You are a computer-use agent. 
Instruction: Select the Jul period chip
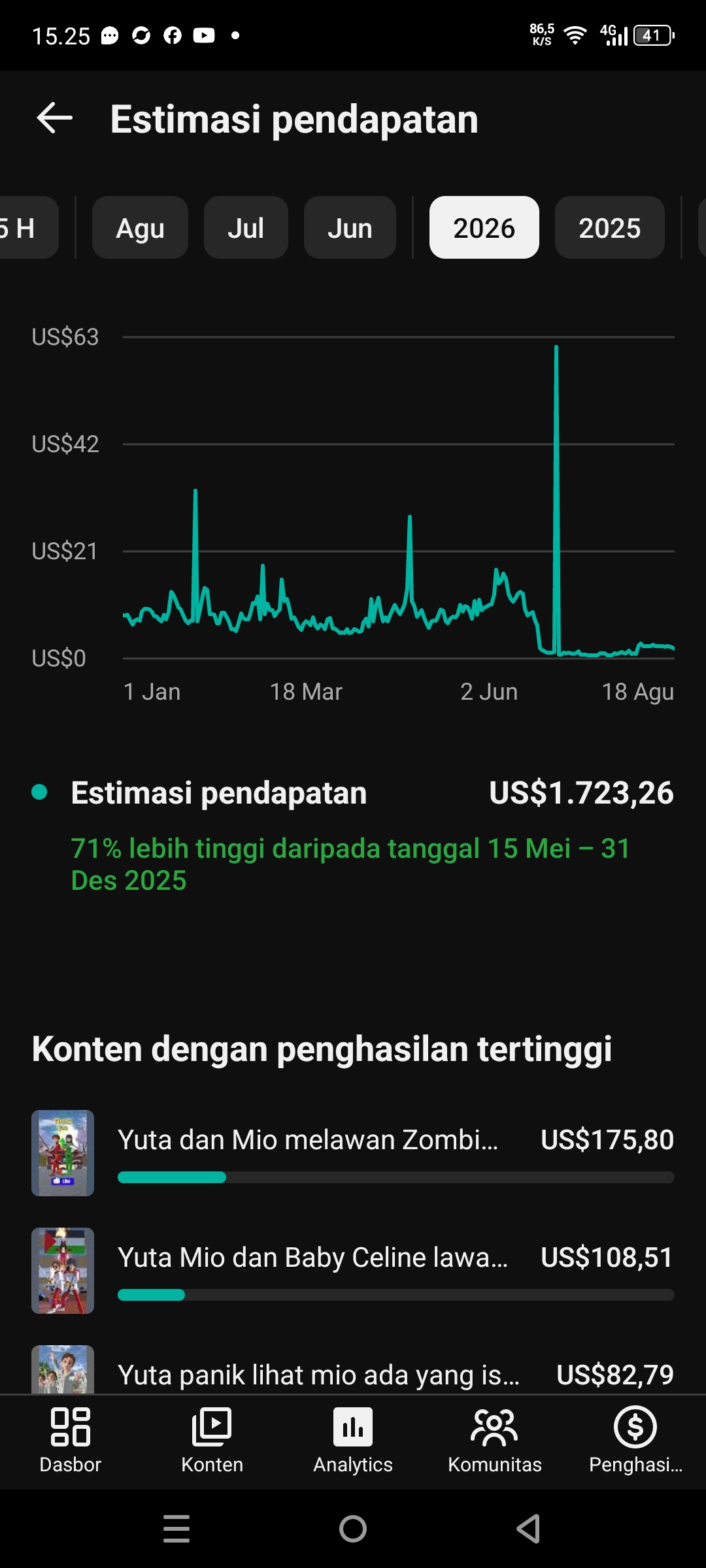pos(246,227)
